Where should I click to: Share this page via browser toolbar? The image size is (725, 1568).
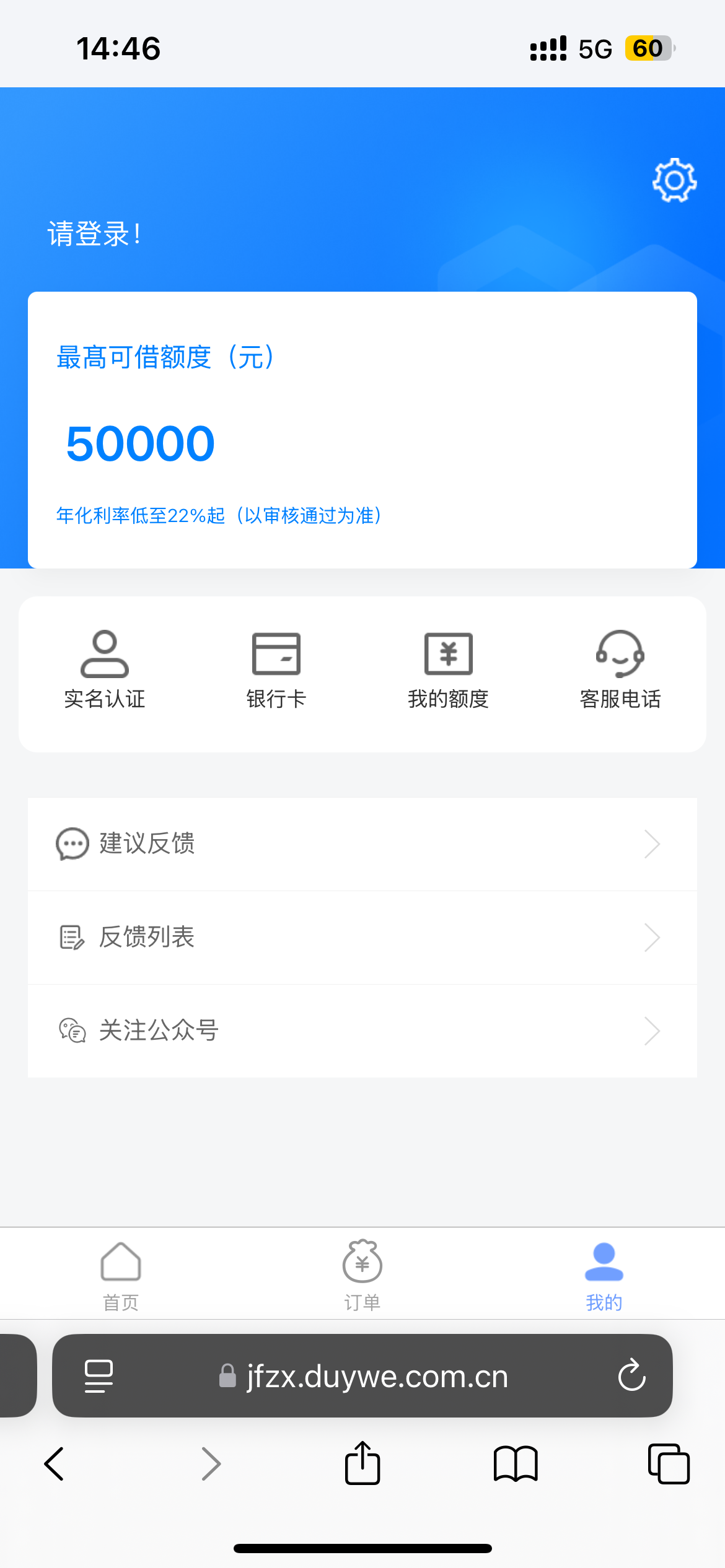coord(362,1463)
